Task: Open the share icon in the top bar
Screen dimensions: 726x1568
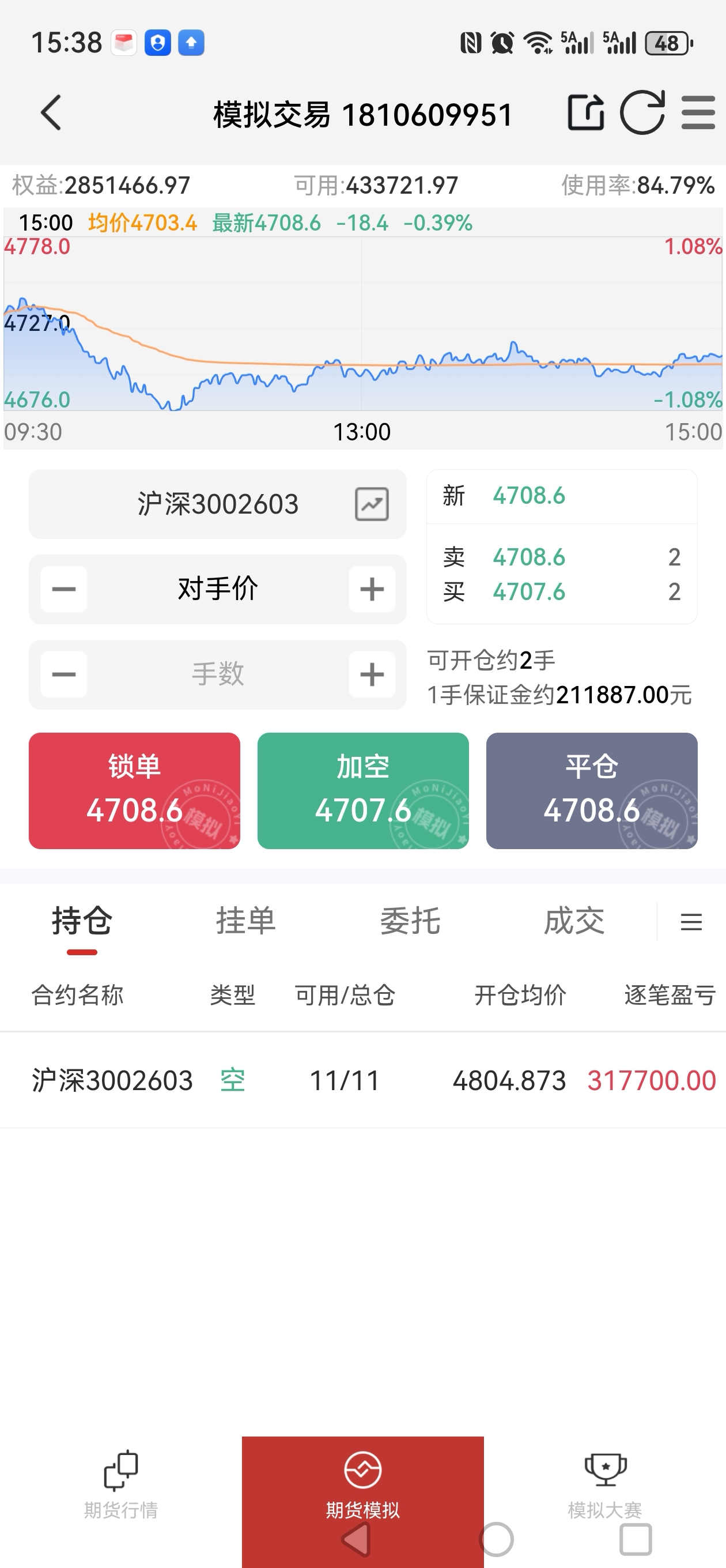Action: [x=586, y=113]
